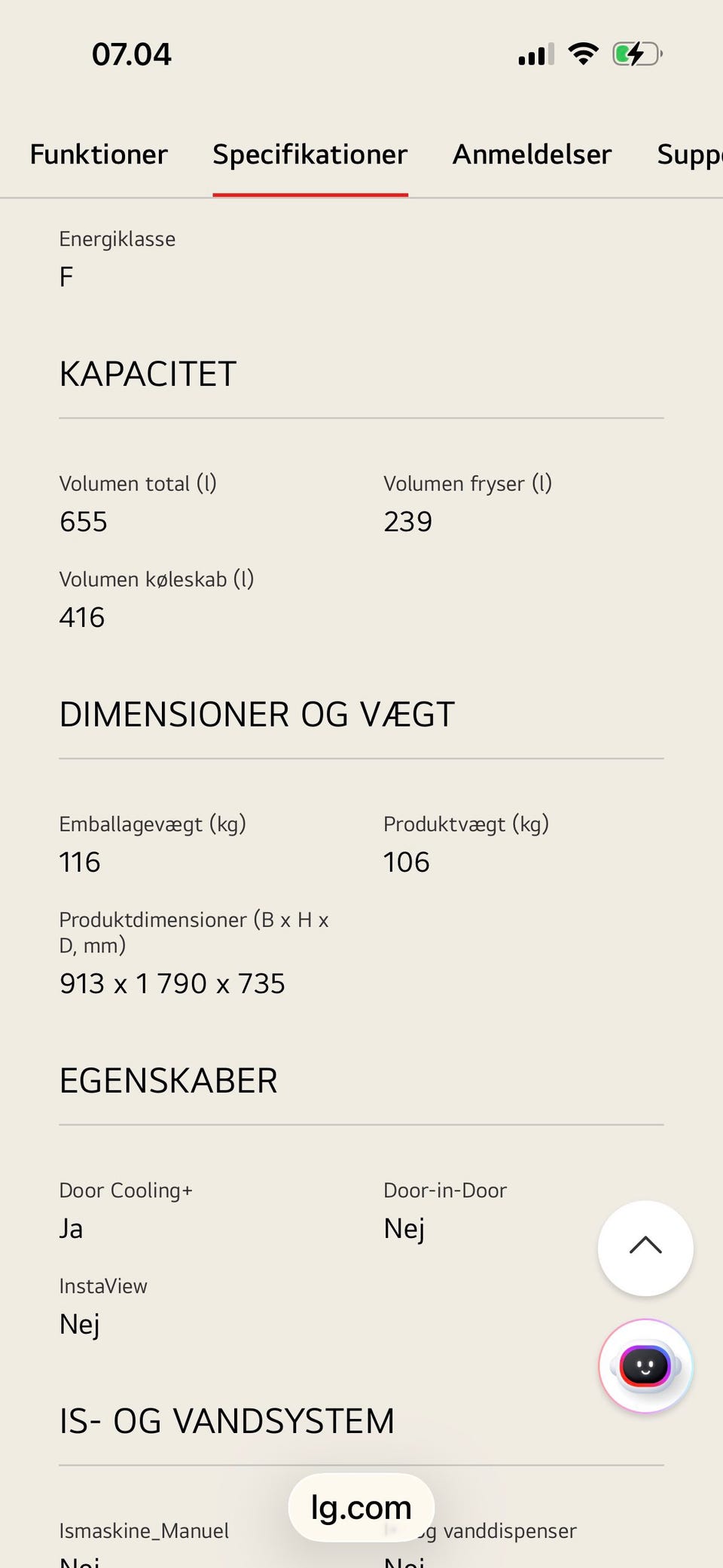Open the chatbot assistant bubble
This screenshot has width=723, height=1568.
[x=645, y=1365]
